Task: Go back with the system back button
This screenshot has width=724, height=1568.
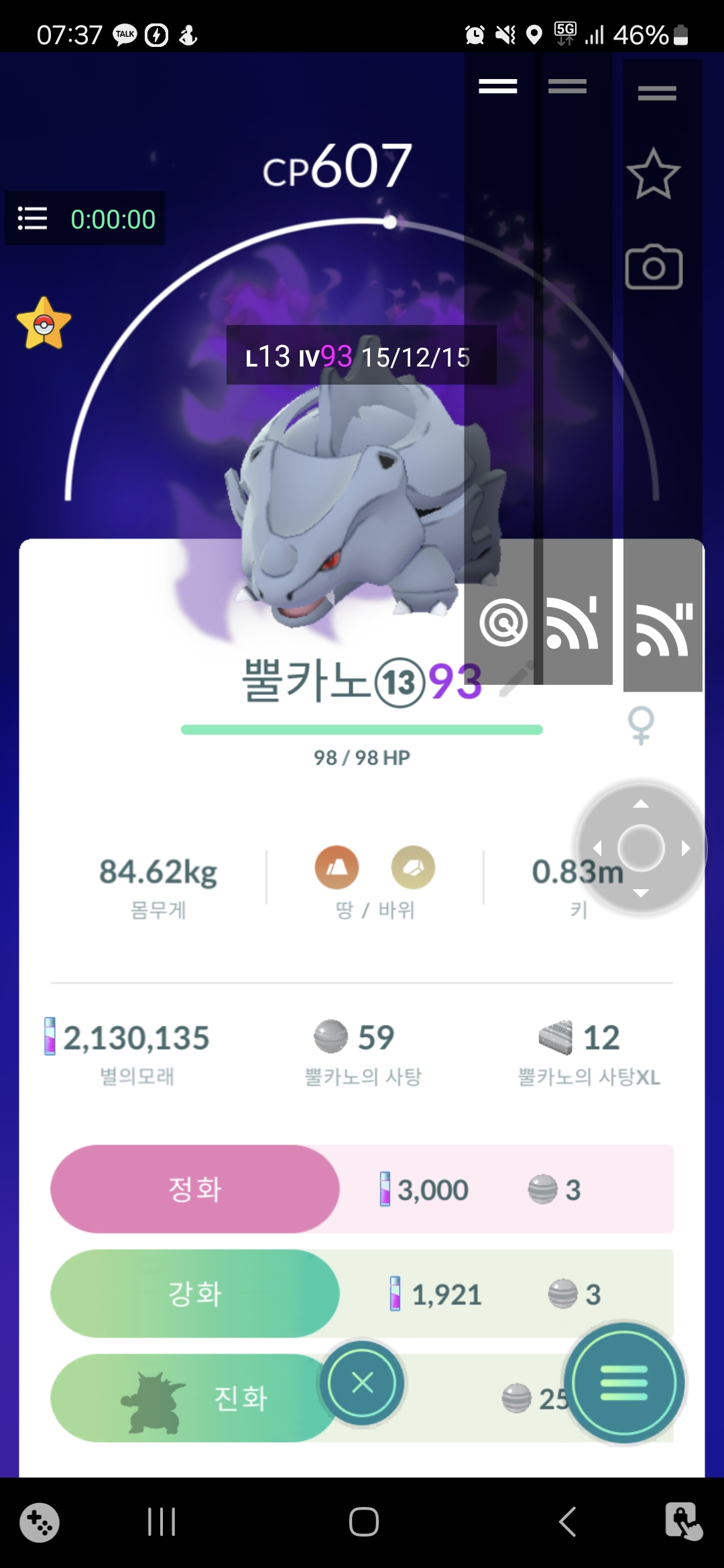Action: point(567,1521)
